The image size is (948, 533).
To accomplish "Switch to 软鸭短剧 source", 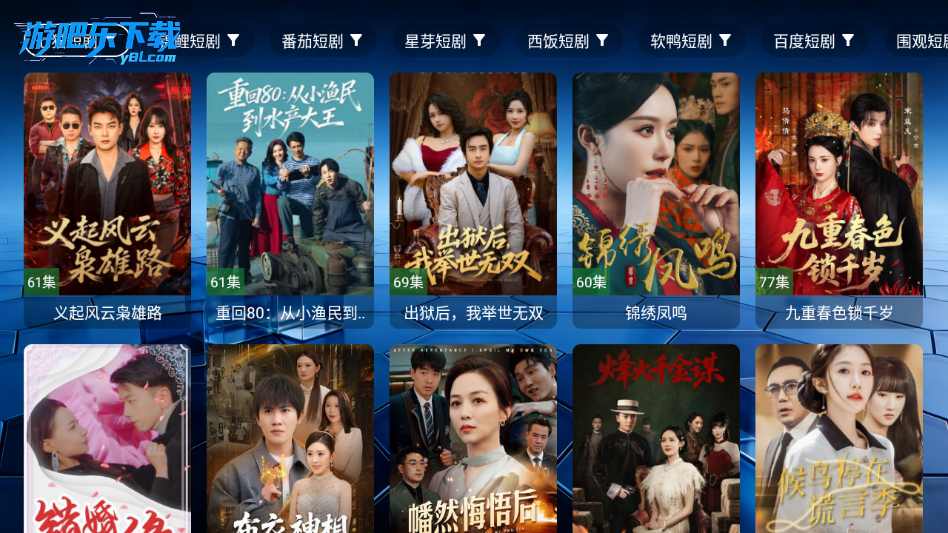I will coord(690,41).
